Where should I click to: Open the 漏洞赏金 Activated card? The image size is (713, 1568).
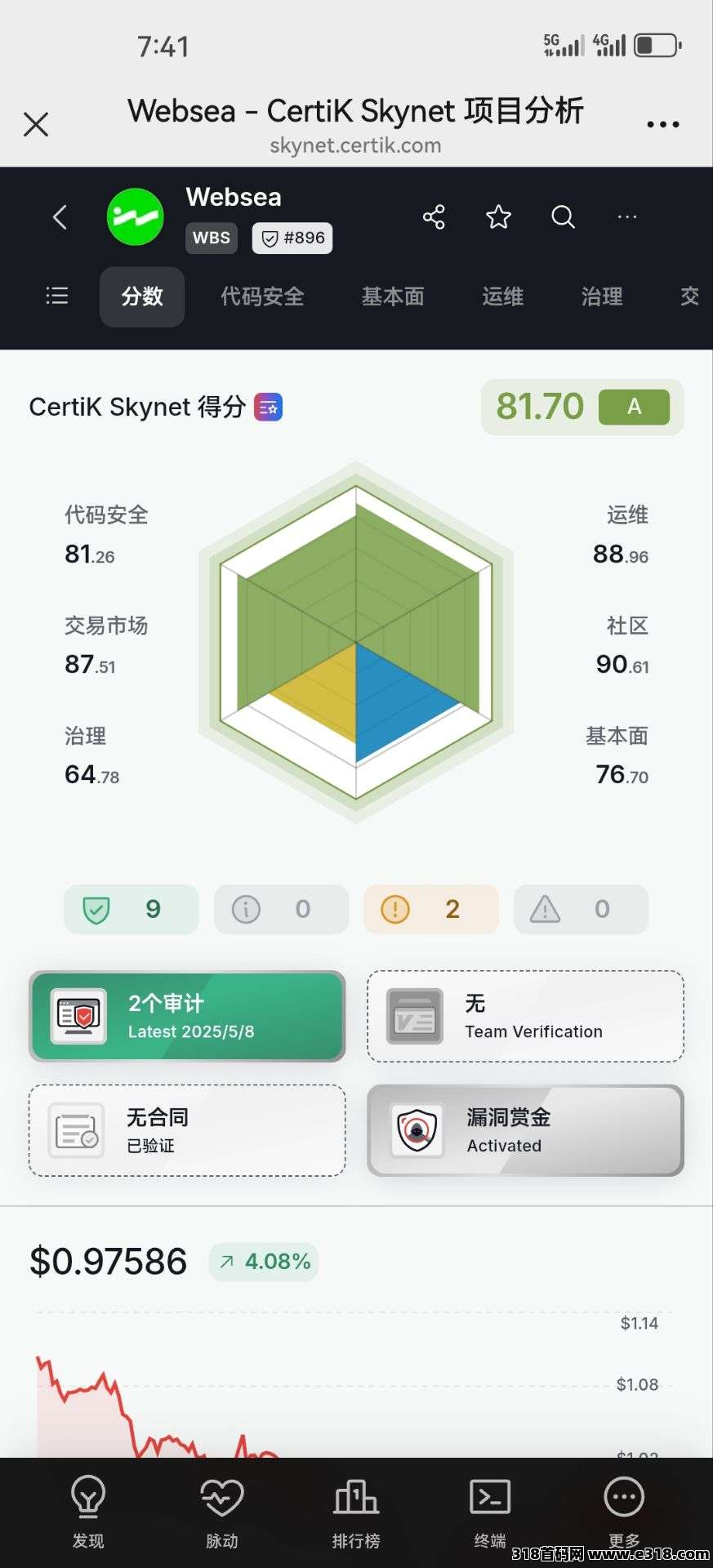525,1130
